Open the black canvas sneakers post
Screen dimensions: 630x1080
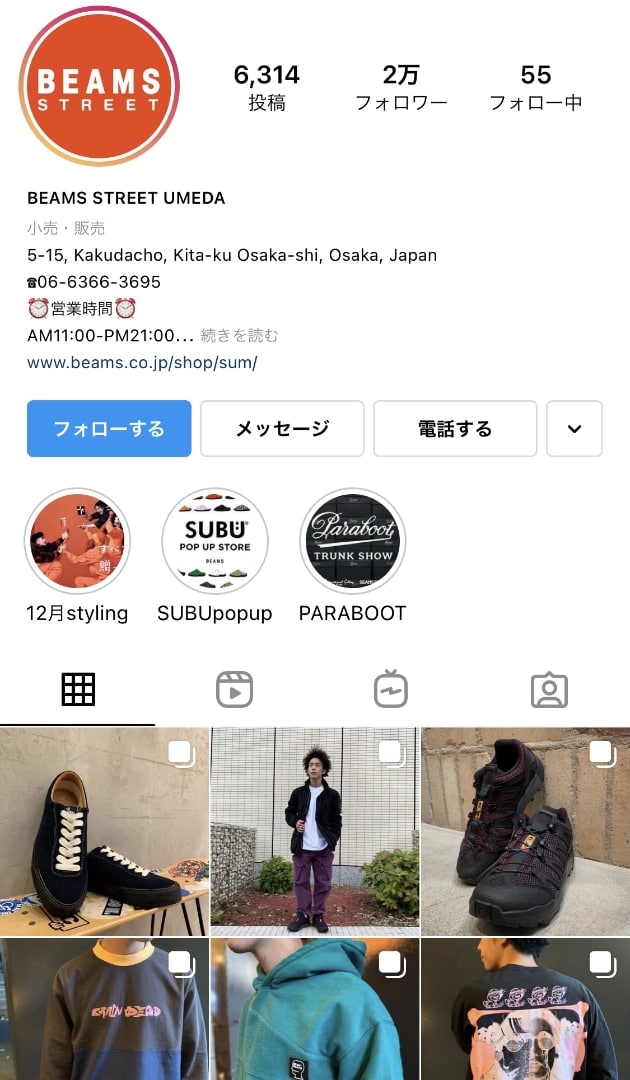(x=104, y=831)
